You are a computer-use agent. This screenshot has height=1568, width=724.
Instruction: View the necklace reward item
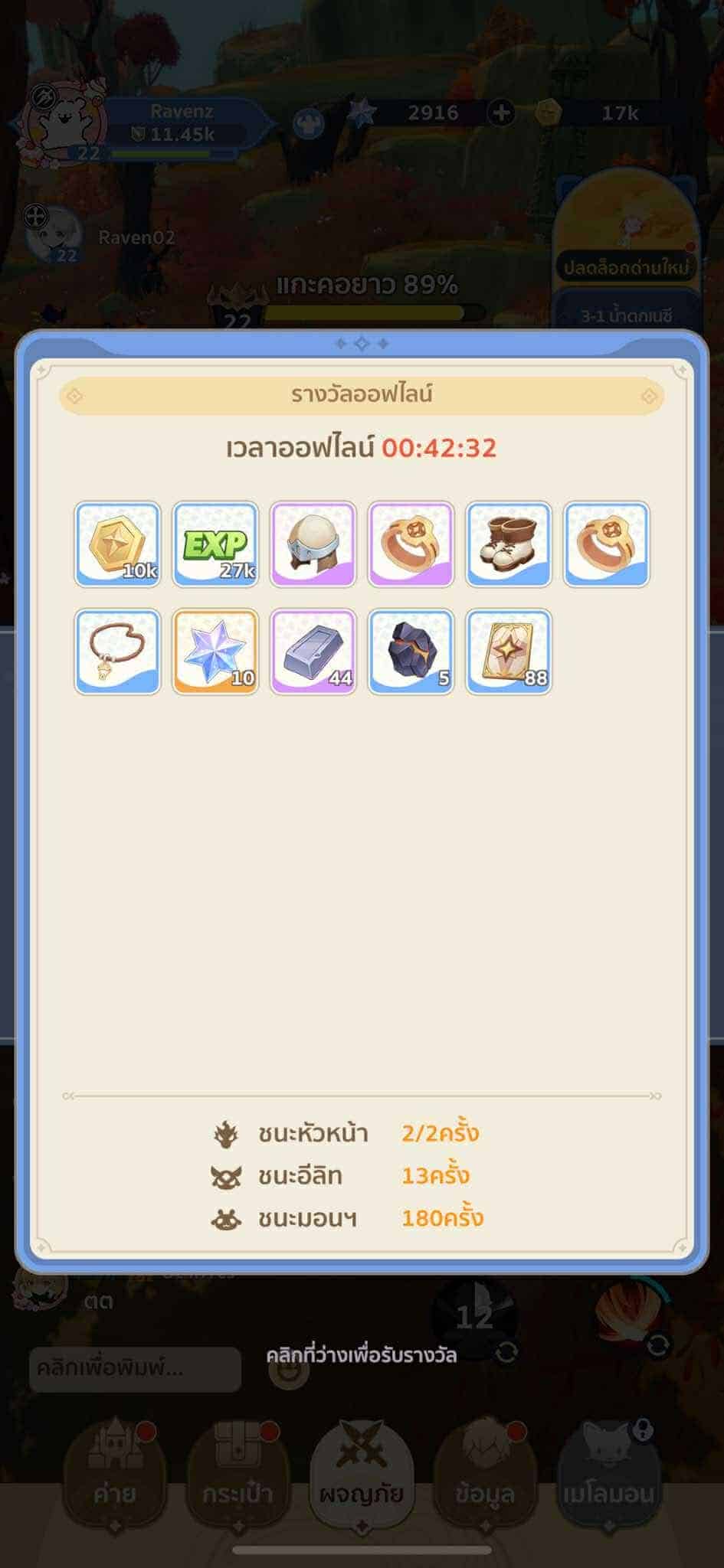[x=117, y=652]
